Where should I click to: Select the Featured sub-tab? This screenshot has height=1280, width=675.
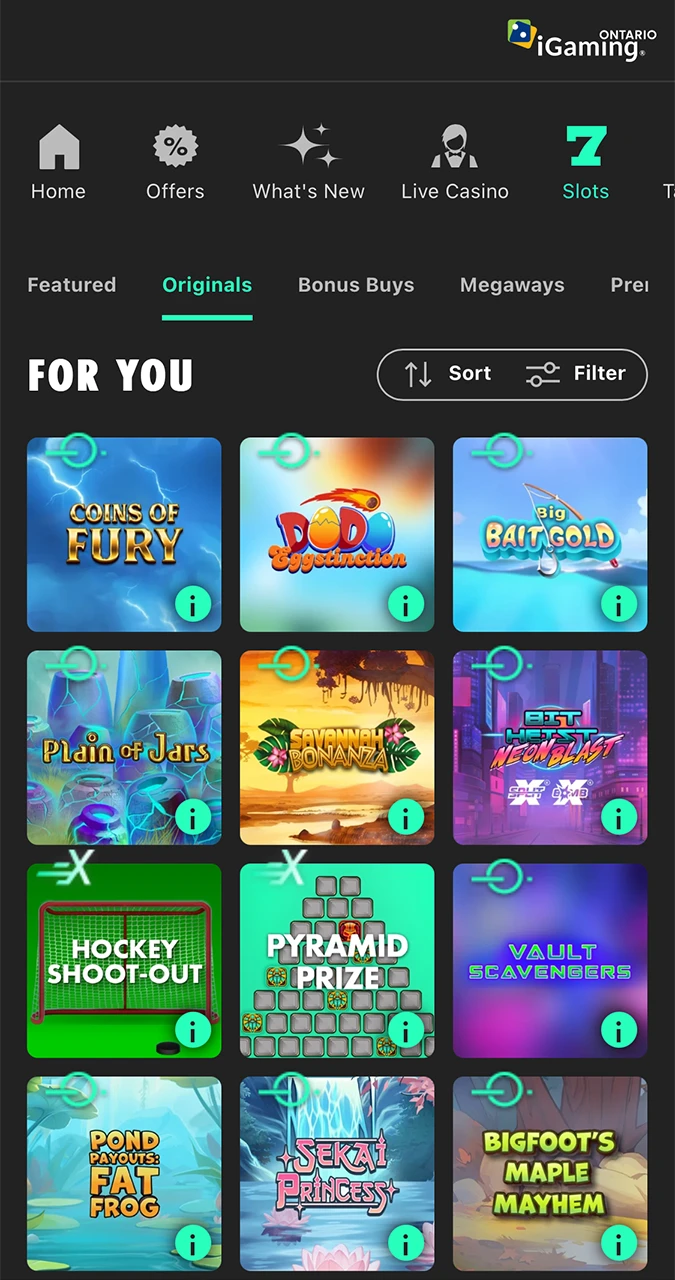coord(72,285)
